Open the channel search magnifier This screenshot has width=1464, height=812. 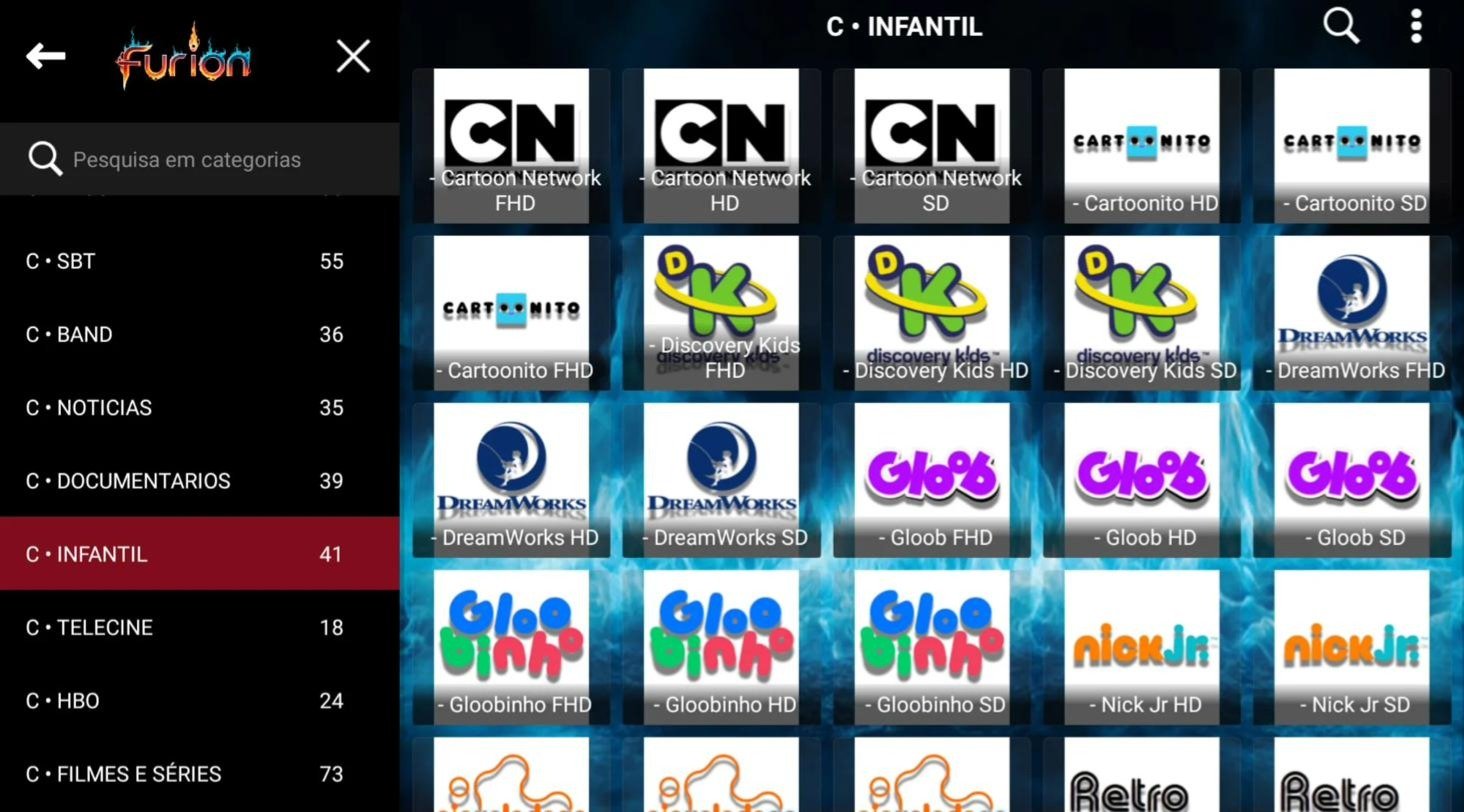click(1341, 26)
